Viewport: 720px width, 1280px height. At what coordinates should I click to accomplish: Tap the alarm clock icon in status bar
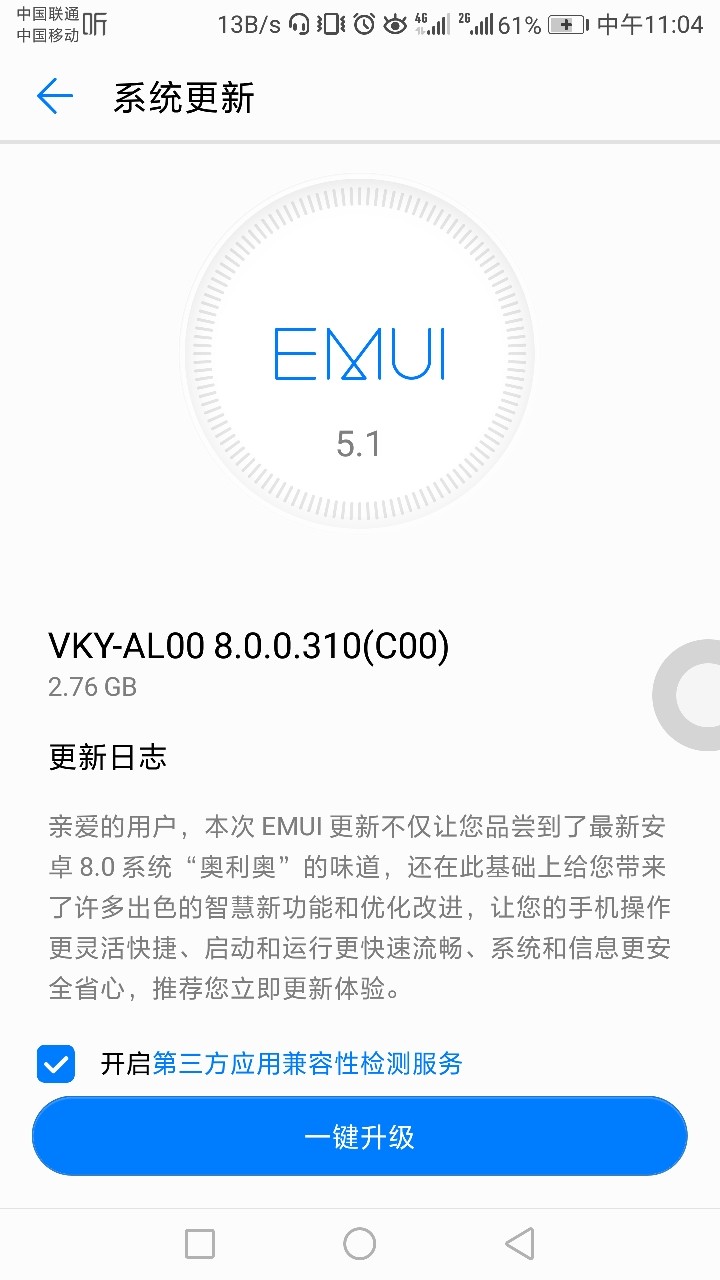[362, 22]
